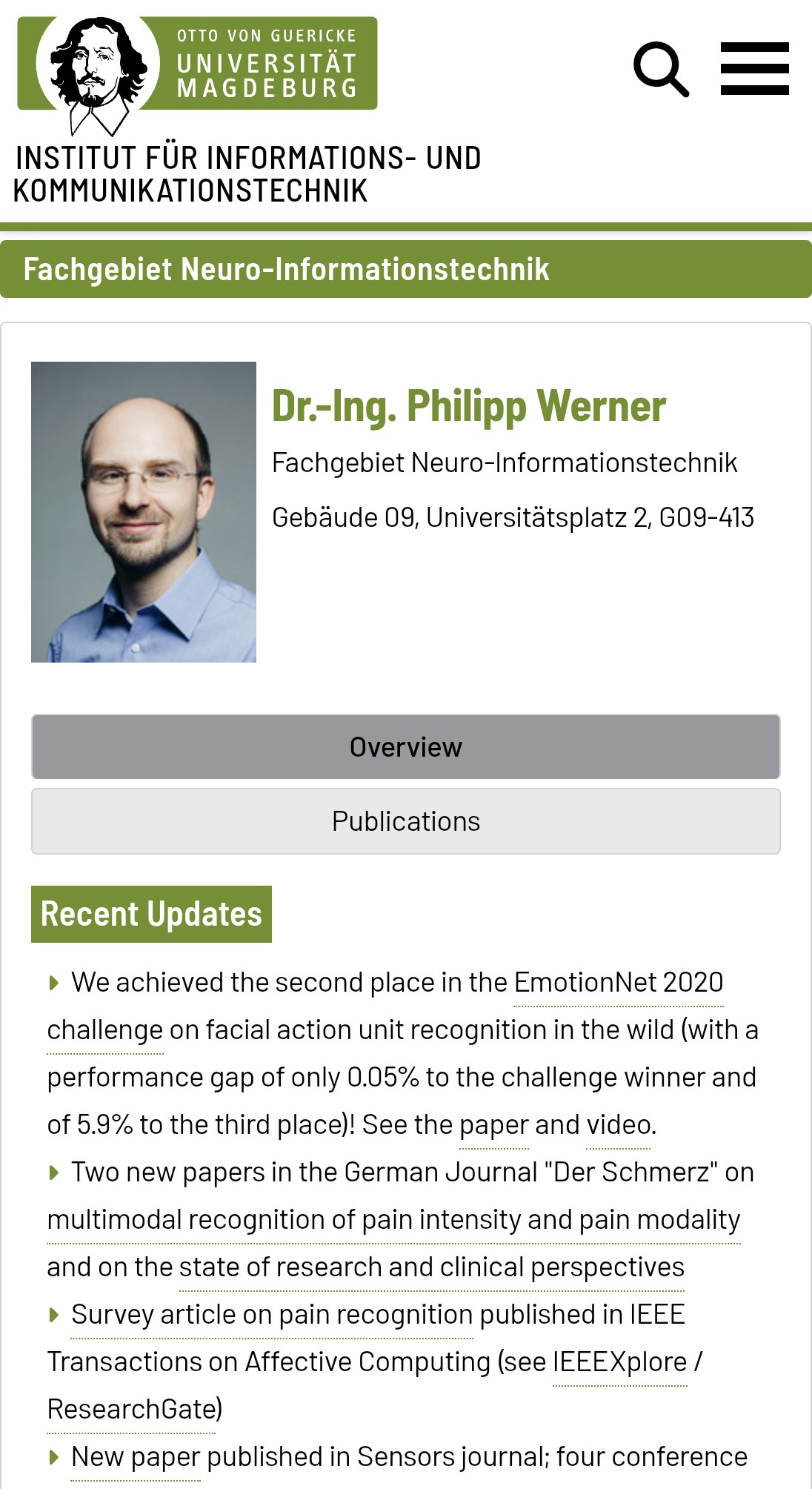Open the survey article on pain recognition

pyautogui.click(x=271, y=1315)
